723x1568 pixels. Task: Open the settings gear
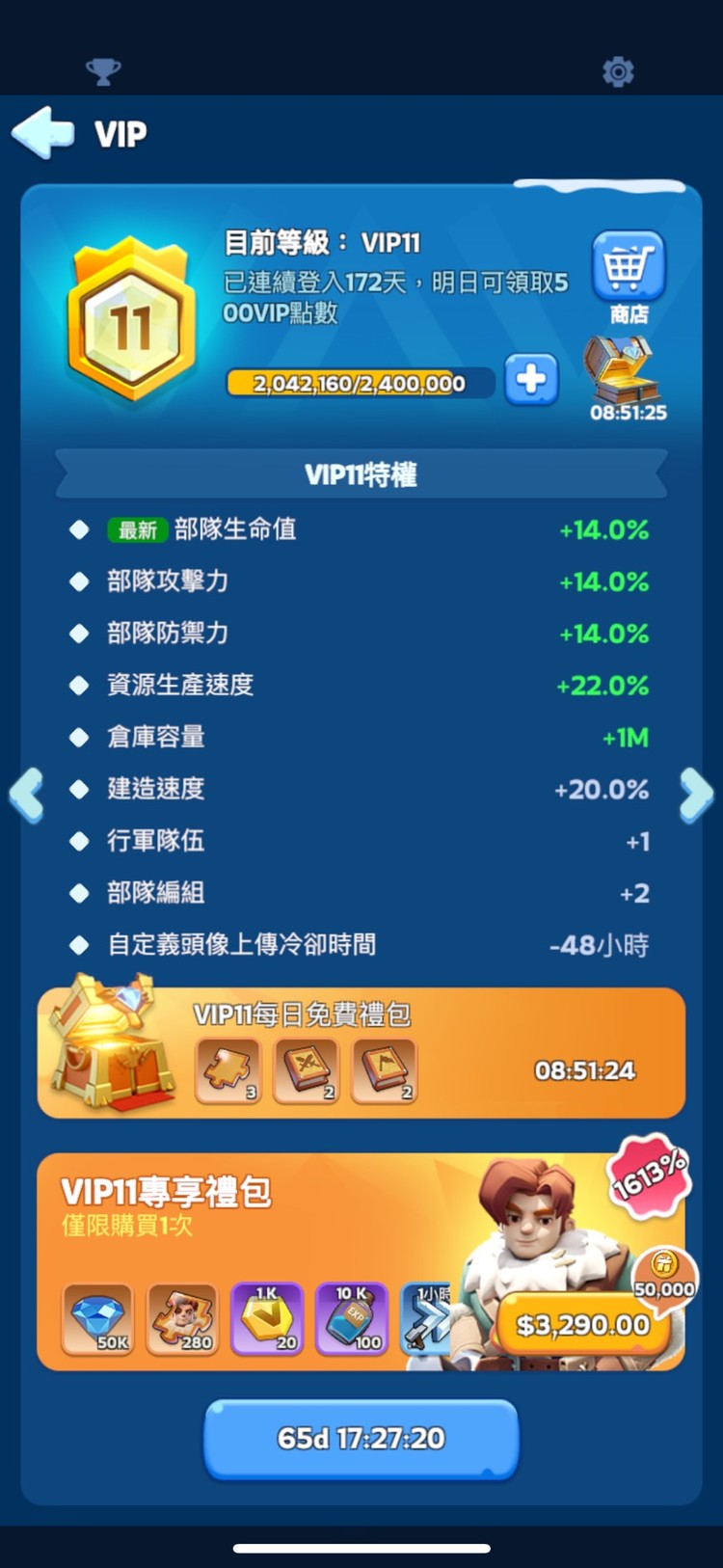coord(618,71)
